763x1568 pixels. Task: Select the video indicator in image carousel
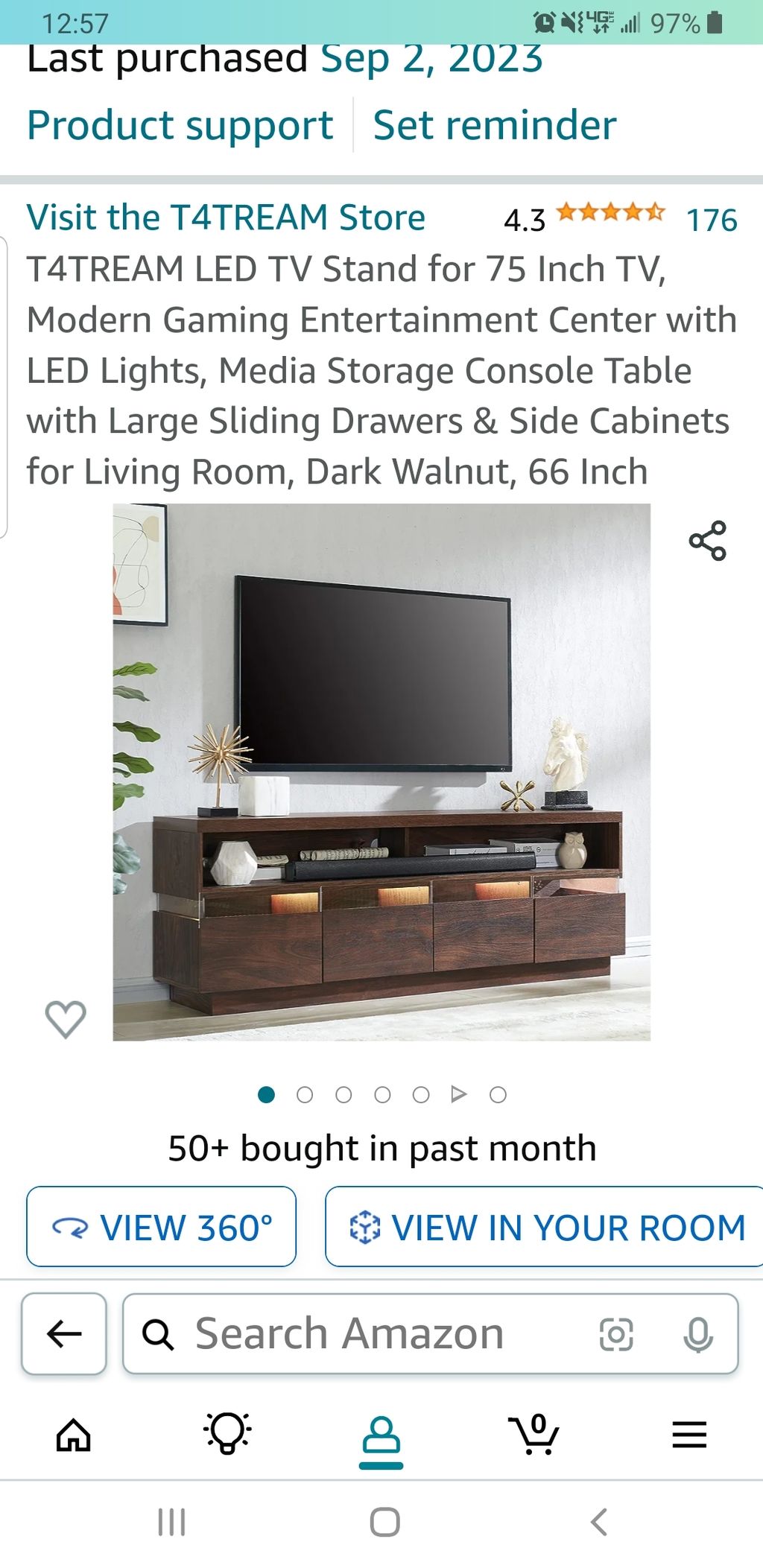(x=459, y=1094)
